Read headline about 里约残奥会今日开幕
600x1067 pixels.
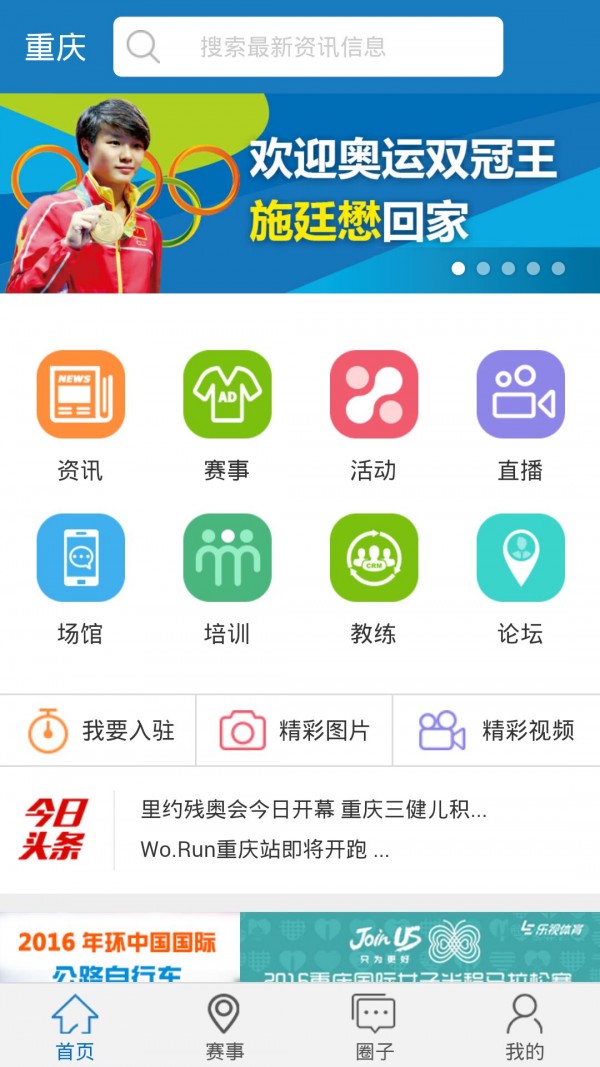tap(314, 810)
